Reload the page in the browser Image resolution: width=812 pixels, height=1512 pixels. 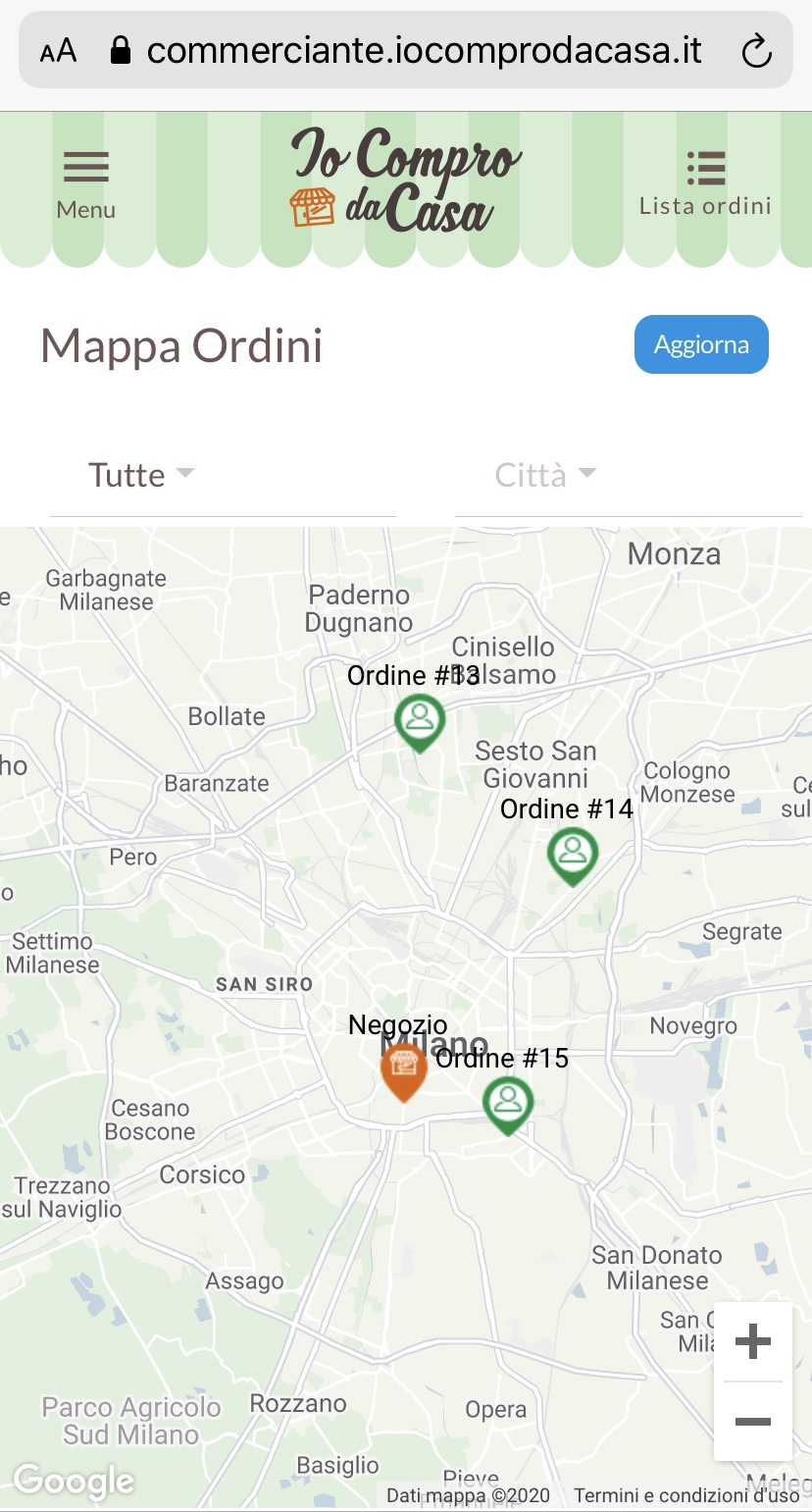pos(756,51)
